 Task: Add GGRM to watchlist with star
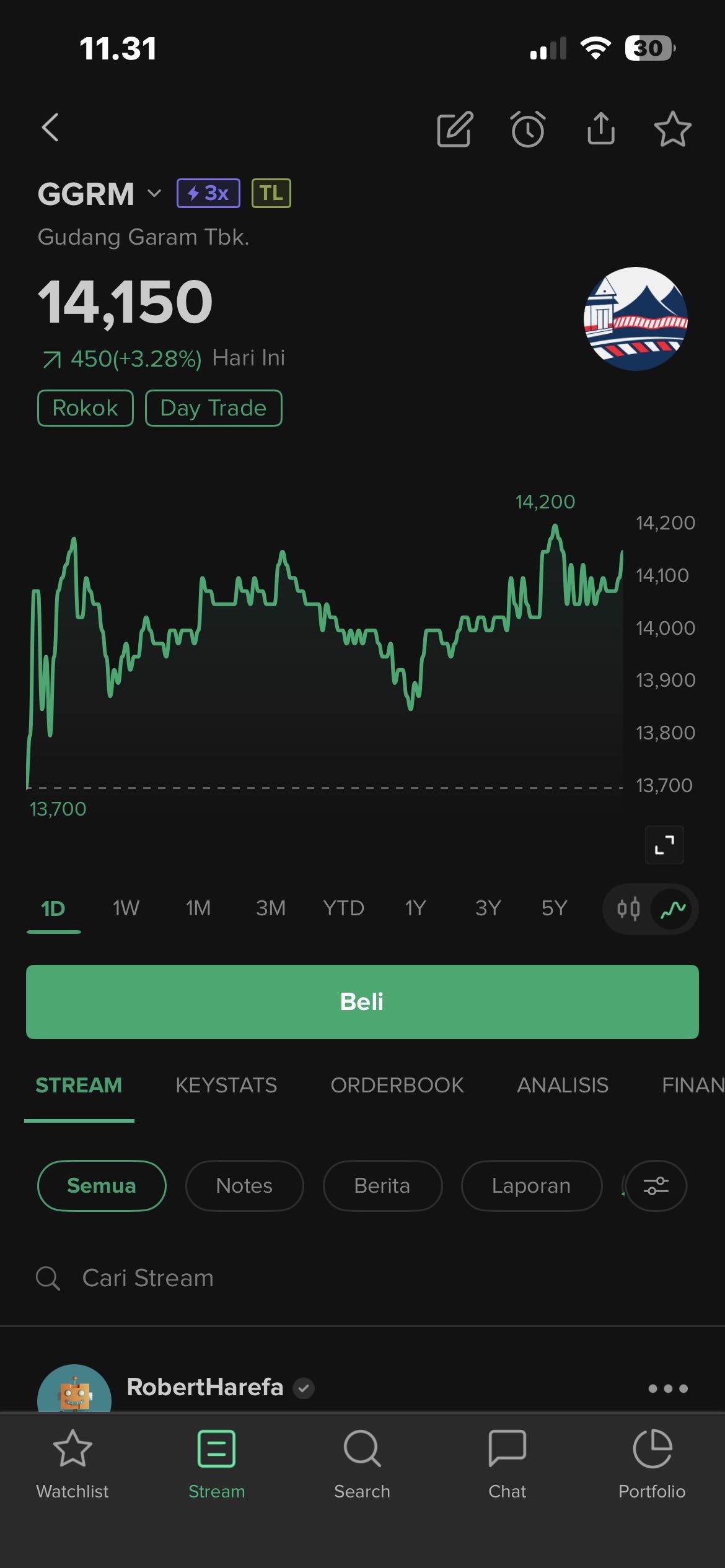coord(672,129)
